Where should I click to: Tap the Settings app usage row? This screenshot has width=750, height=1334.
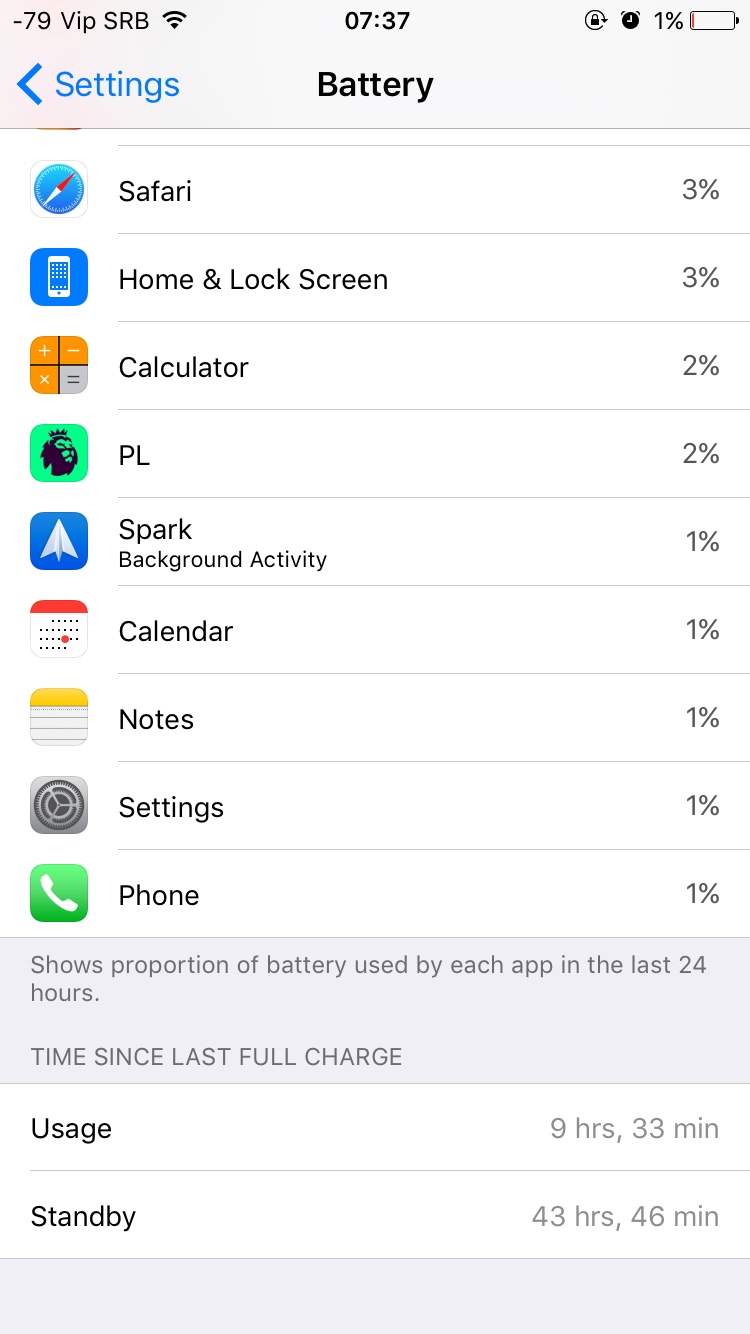coord(375,806)
